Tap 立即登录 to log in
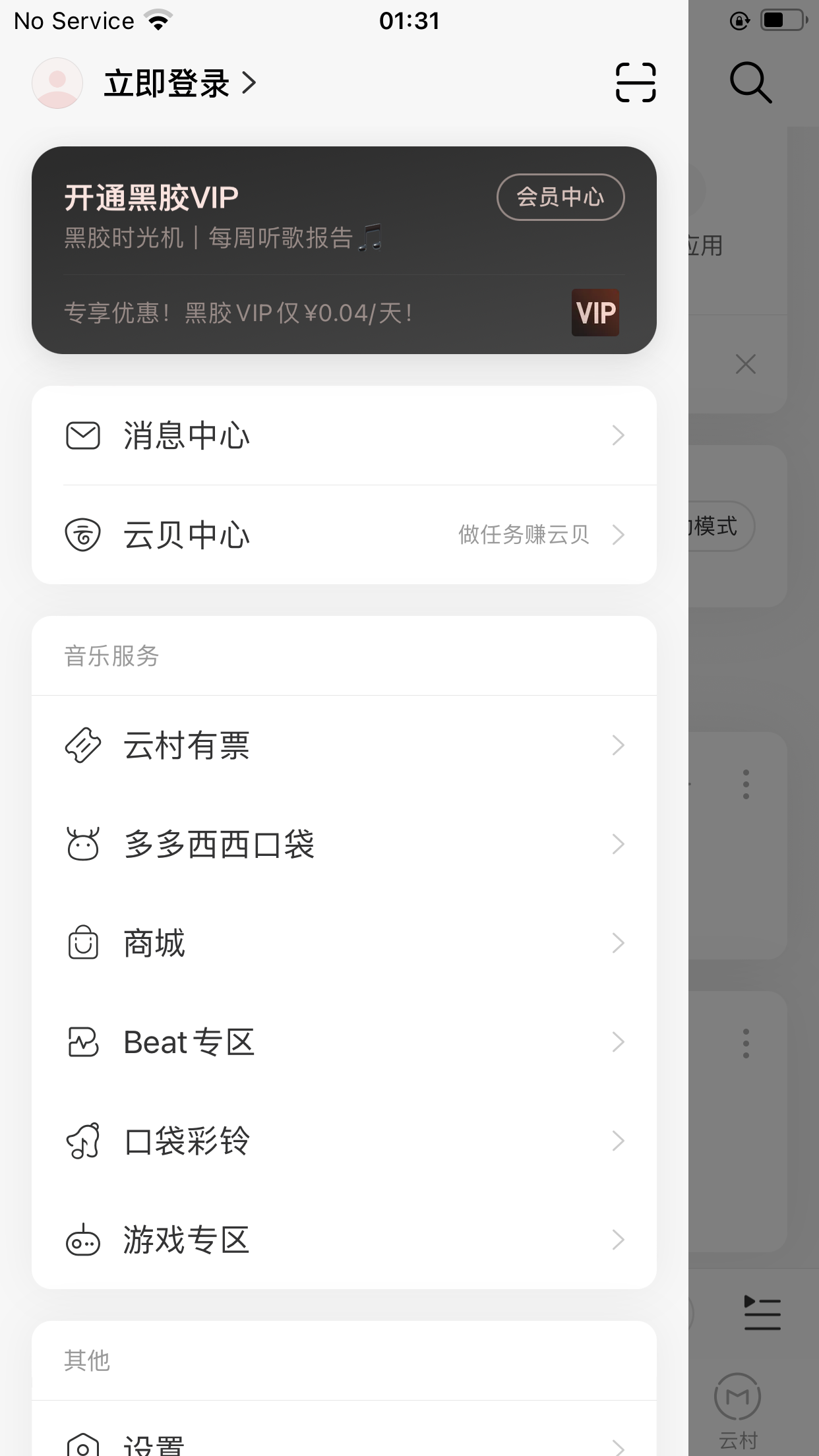Viewport: 819px width, 1456px height. (166, 84)
